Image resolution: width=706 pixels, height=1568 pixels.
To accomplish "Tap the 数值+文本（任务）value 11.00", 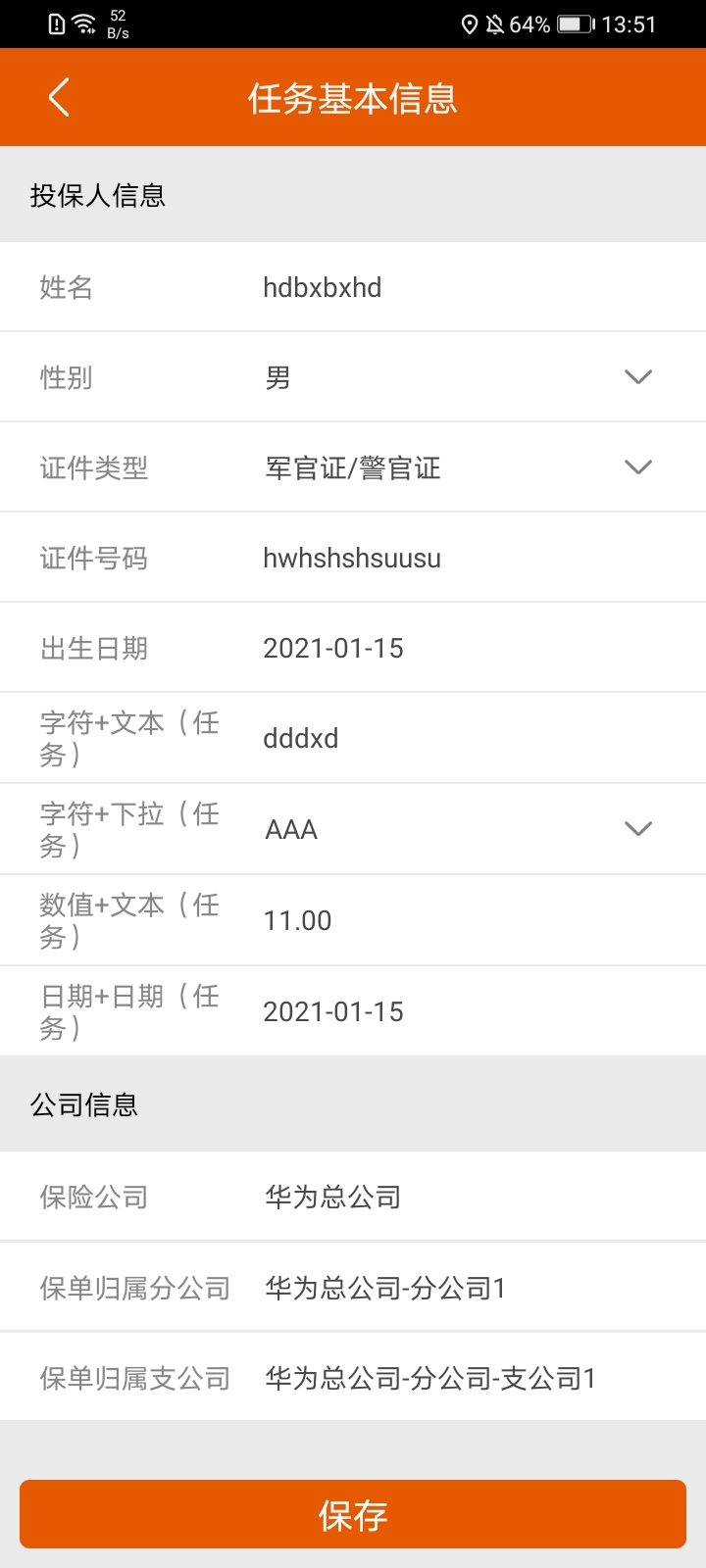I will 298,919.
